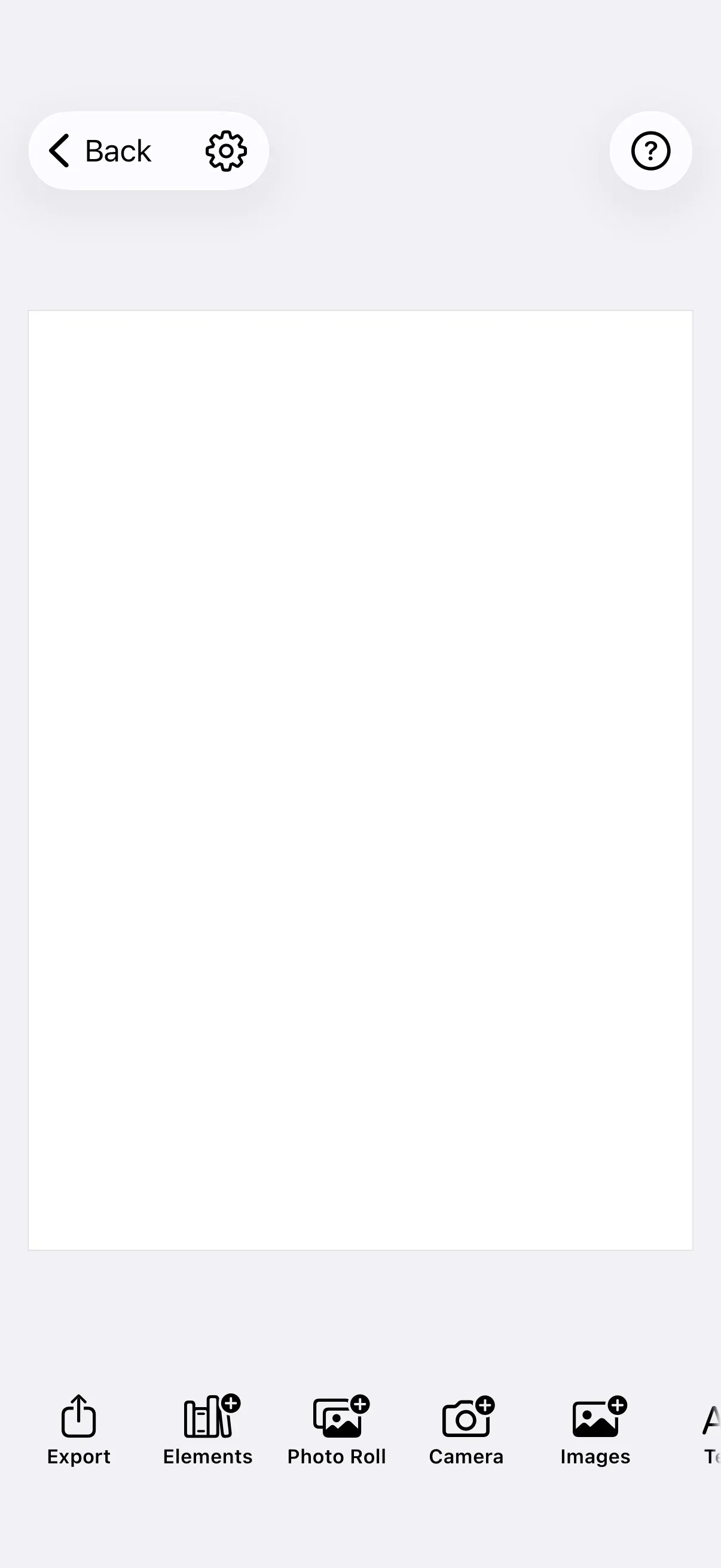Tap the Elements label in the toolbar
721x1568 pixels.
207,1457
